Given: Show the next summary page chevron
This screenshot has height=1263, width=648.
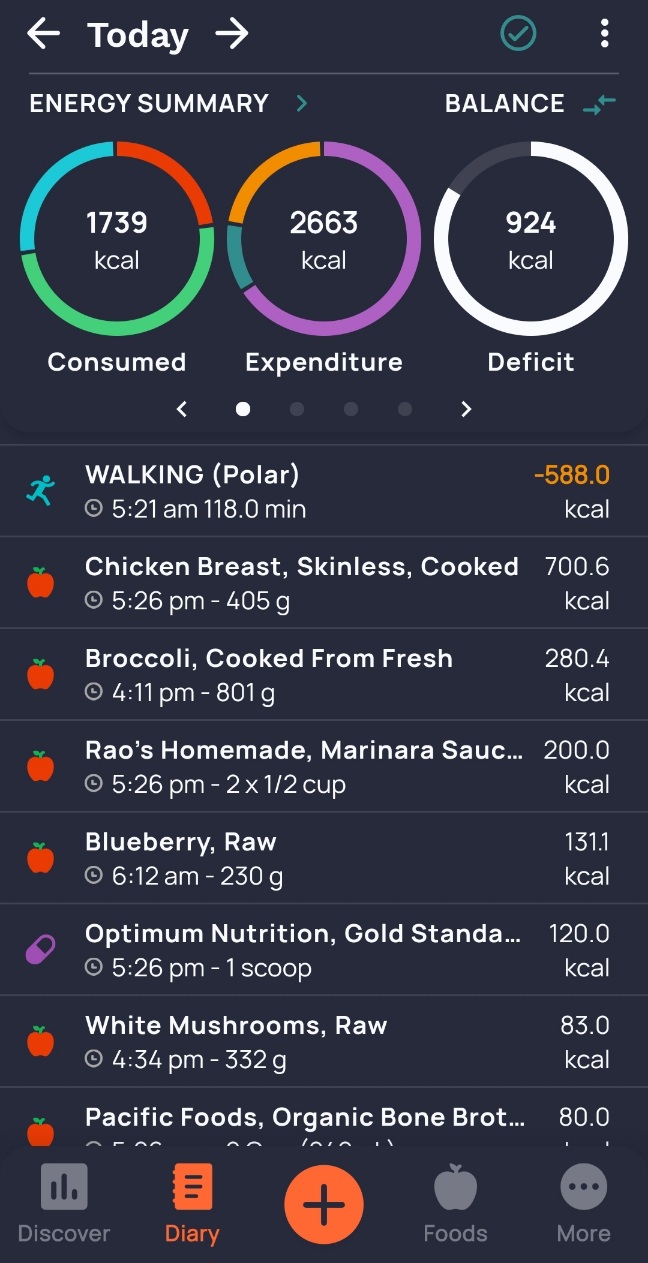Looking at the screenshot, I should [x=466, y=409].
